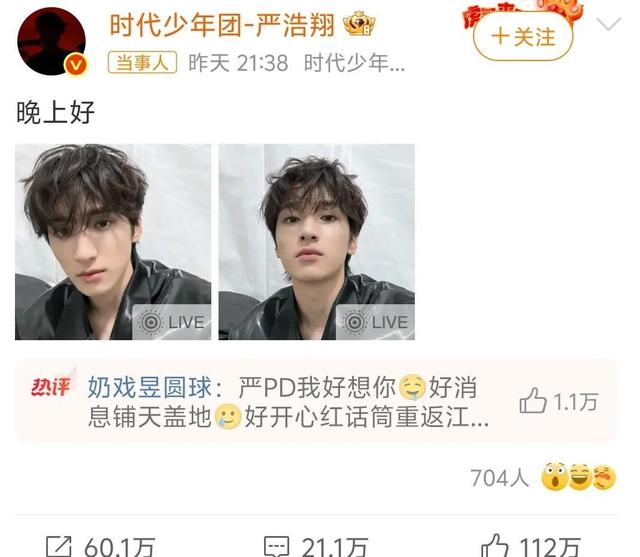Image resolution: width=640 pixels, height=557 pixels.
Task: Open the 时代少年团-严浩翔 username link
Action: tap(221, 25)
